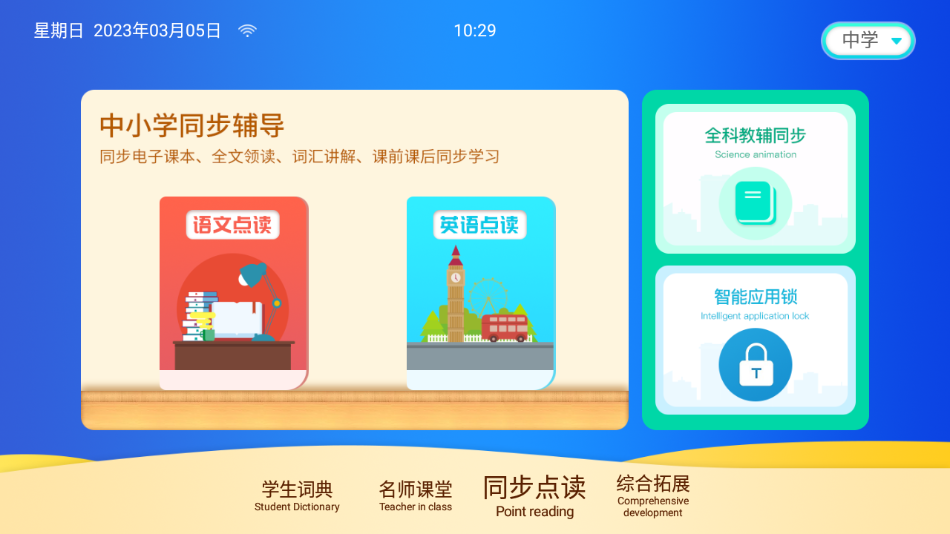The height and width of the screenshot is (534, 950).
Task: Open the 中学 grade level dropdown
Action: pos(868,41)
